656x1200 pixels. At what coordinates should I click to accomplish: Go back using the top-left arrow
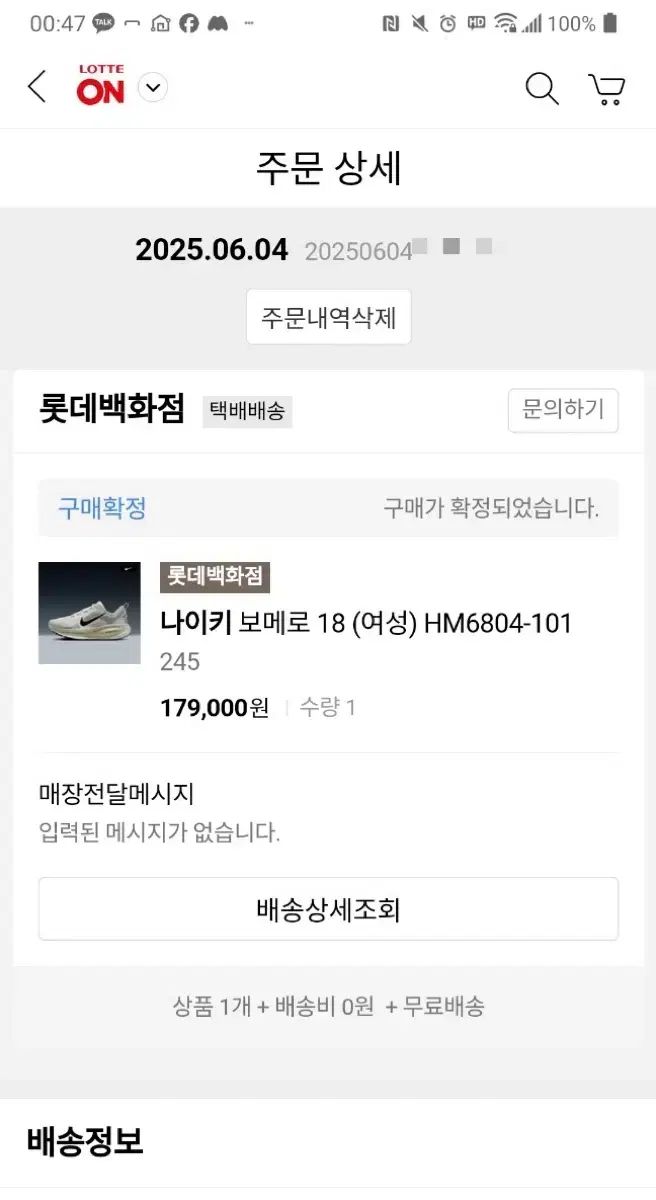pos(37,88)
